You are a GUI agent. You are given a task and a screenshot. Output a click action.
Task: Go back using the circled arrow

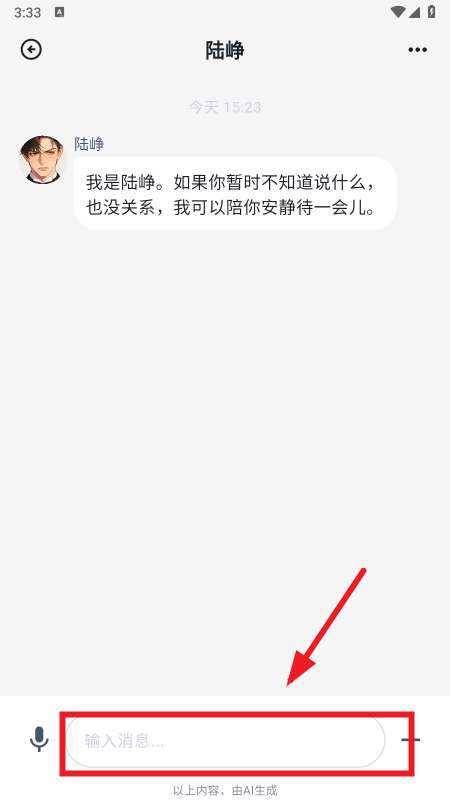[x=31, y=49]
